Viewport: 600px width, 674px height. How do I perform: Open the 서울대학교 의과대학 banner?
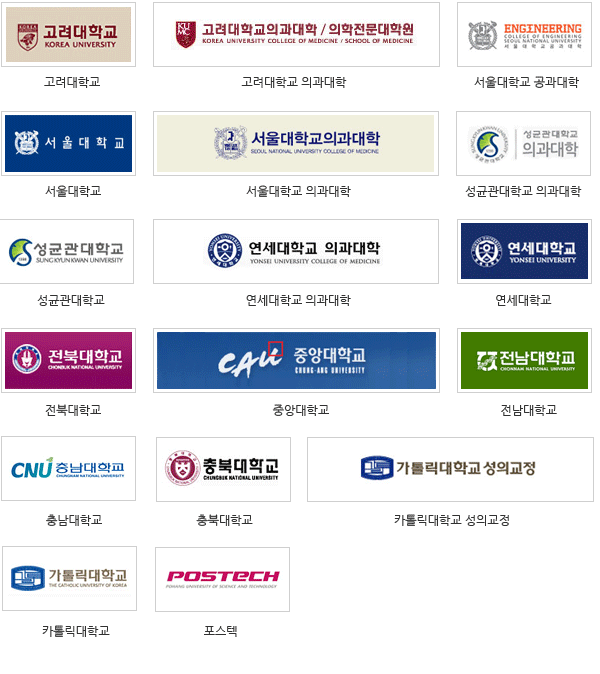296,143
